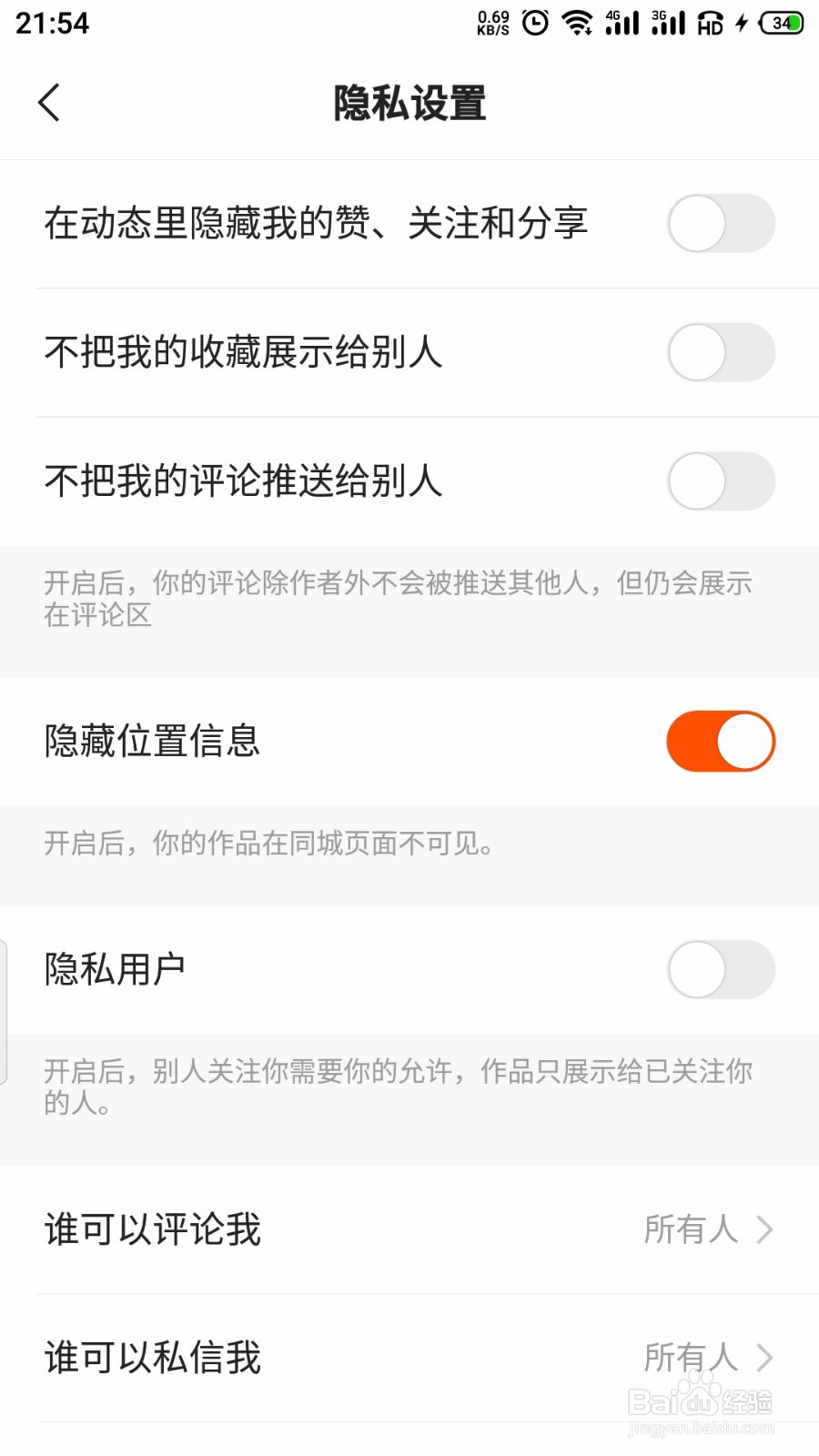Enable 在动态里隐藏我的赞、关注和分享 toggle
Screen dimensions: 819x1456
(720, 223)
